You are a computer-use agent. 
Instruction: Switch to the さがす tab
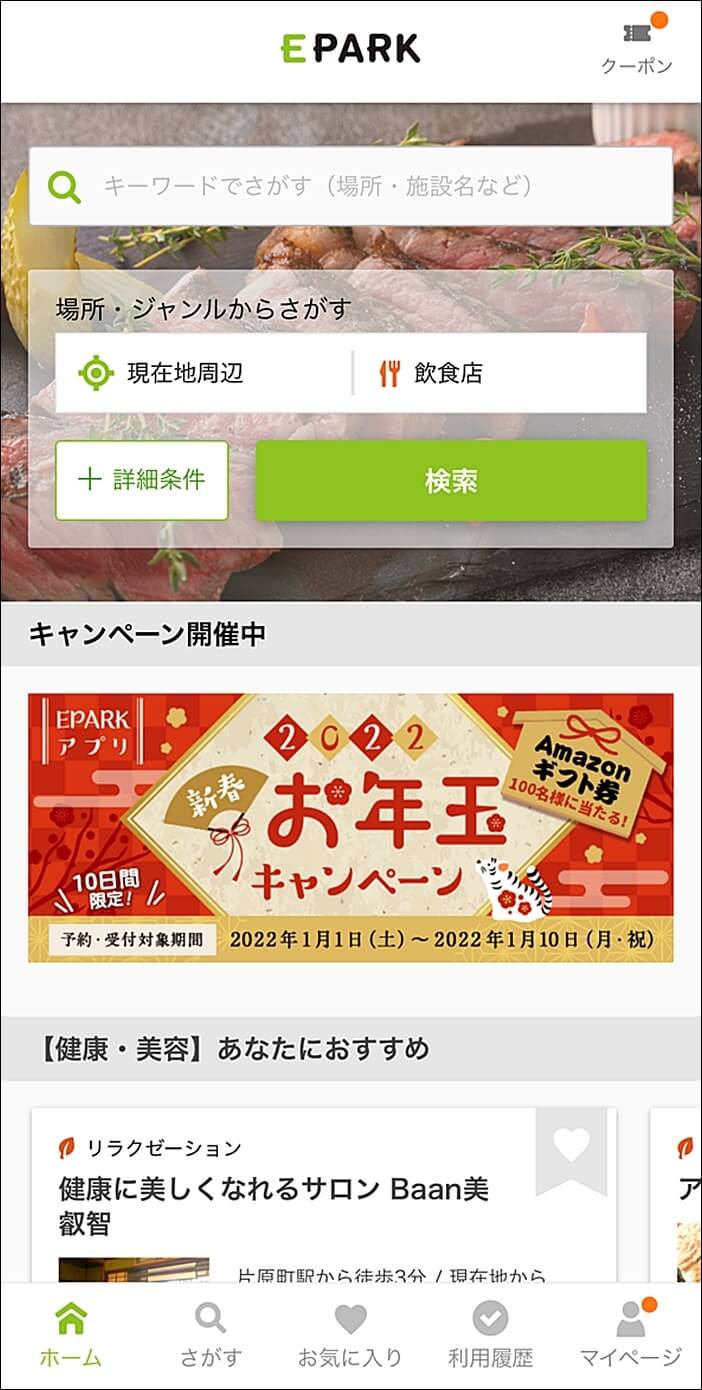click(x=210, y=1335)
